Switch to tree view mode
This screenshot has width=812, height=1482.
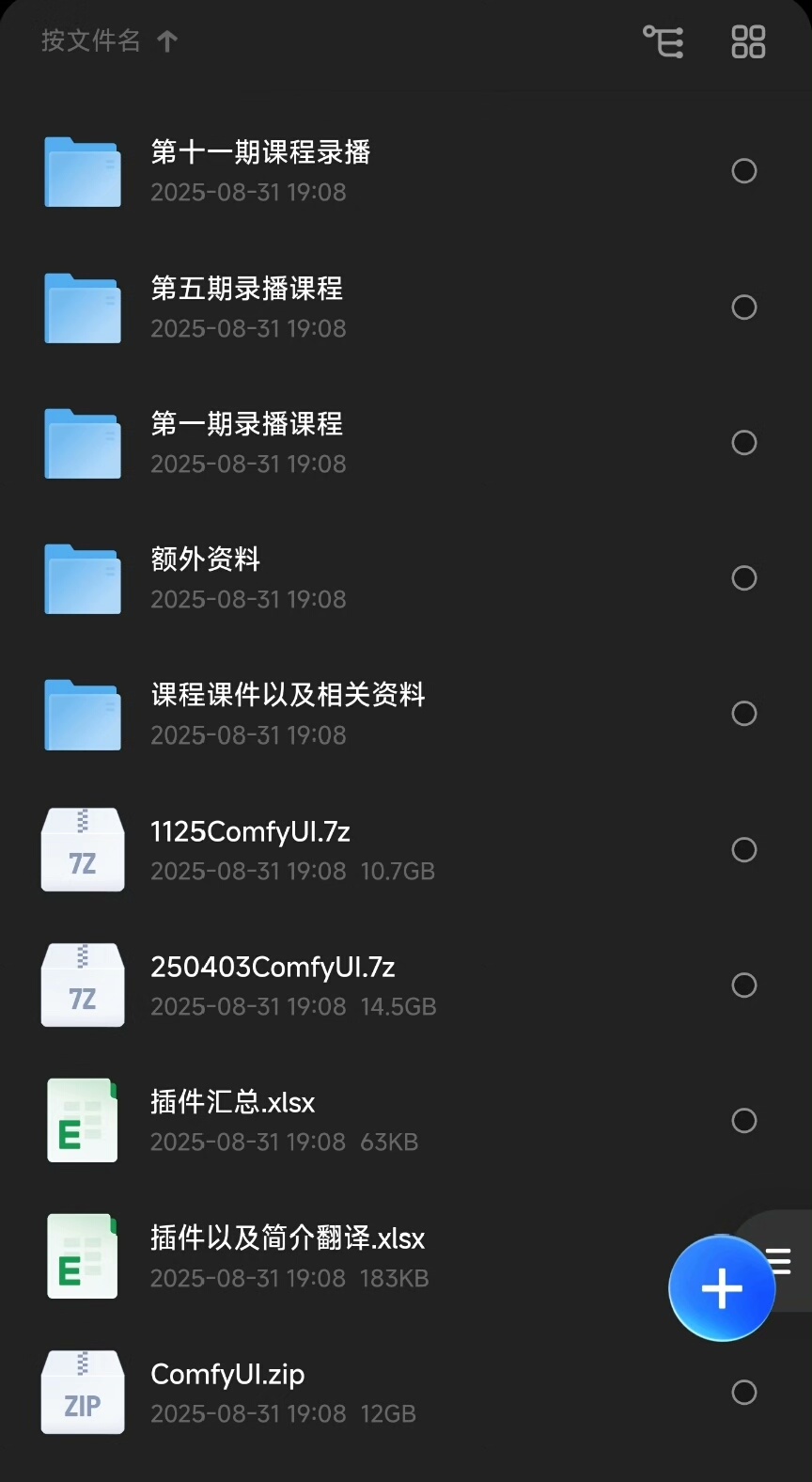(x=664, y=41)
